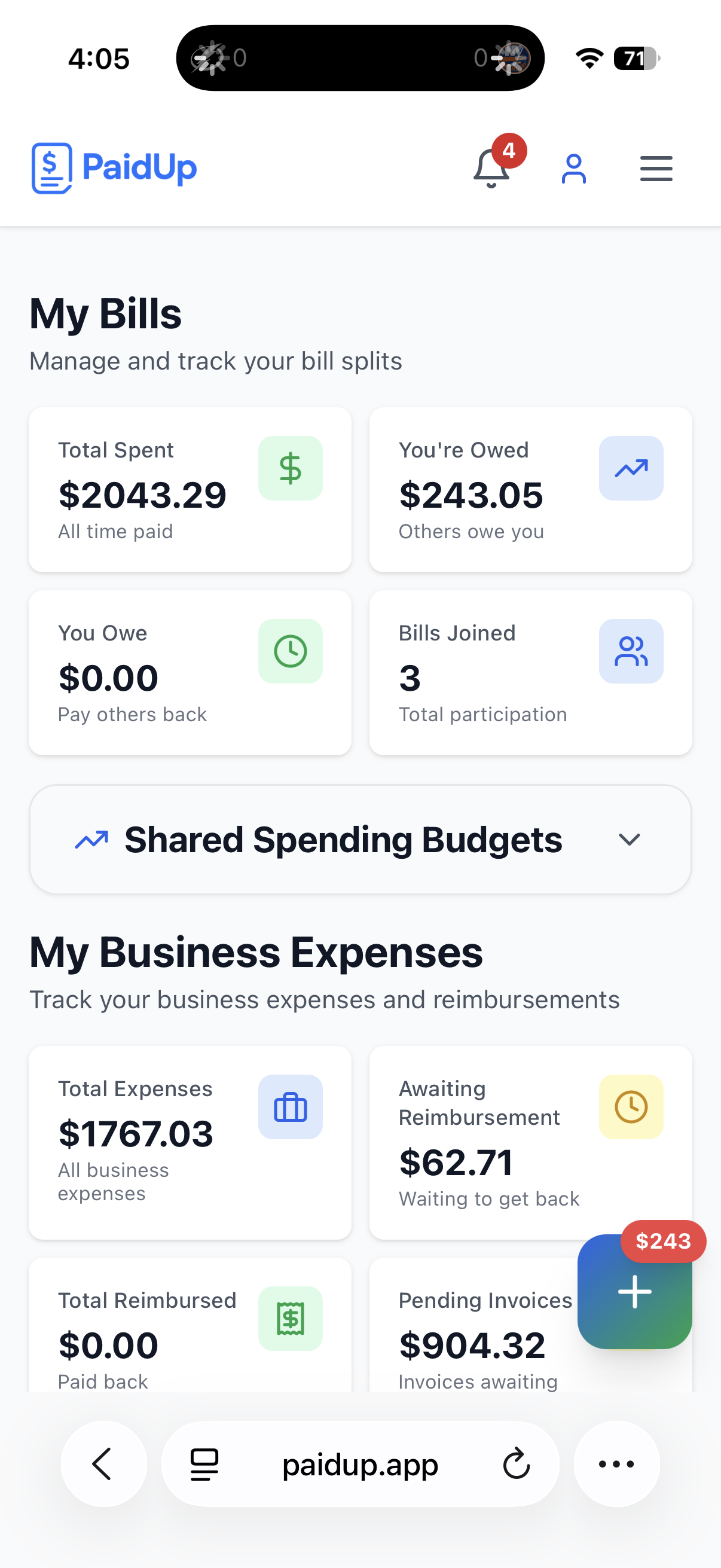Open the user profile icon

tap(573, 169)
